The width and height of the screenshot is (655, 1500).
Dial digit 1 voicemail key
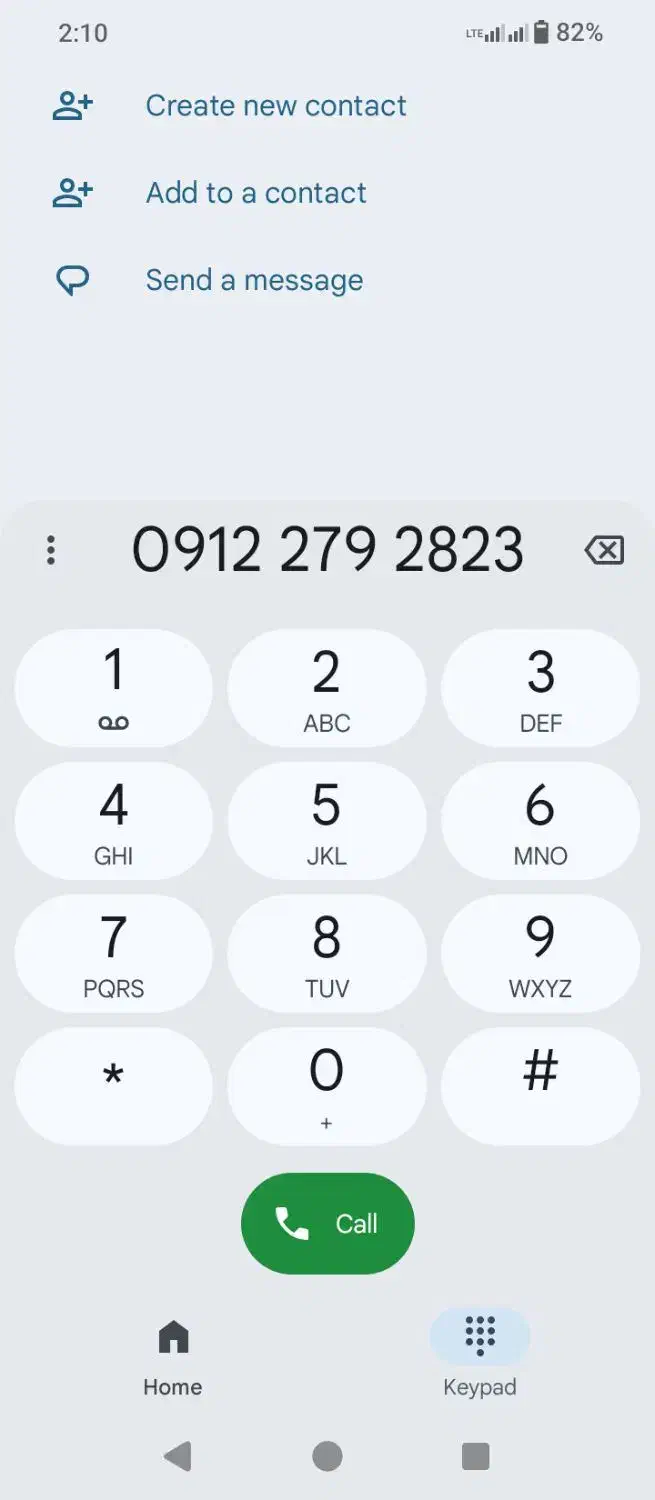point(114,688)
